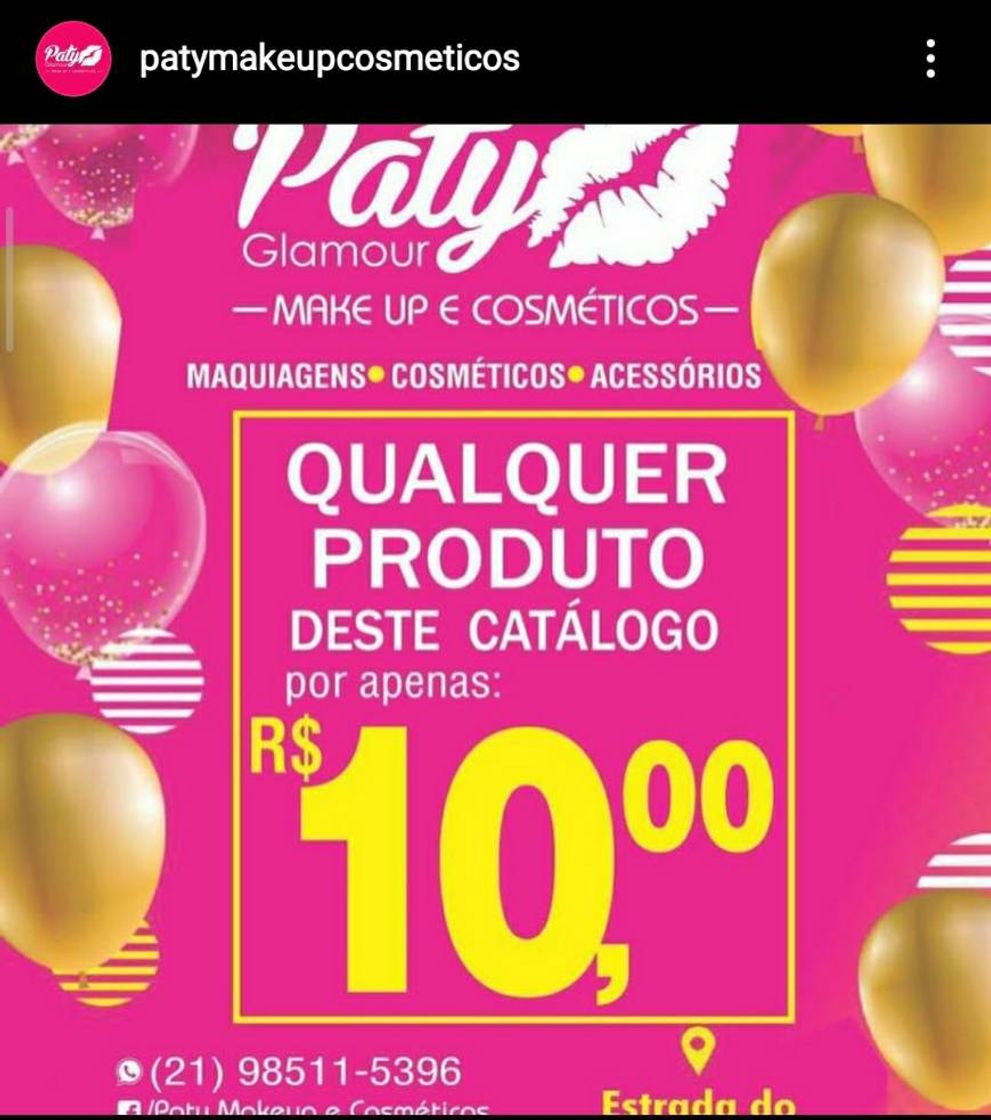Click the WhatsApp icon beside the phone number
The image size is (991, 1120).
[x=128, y=1072]
